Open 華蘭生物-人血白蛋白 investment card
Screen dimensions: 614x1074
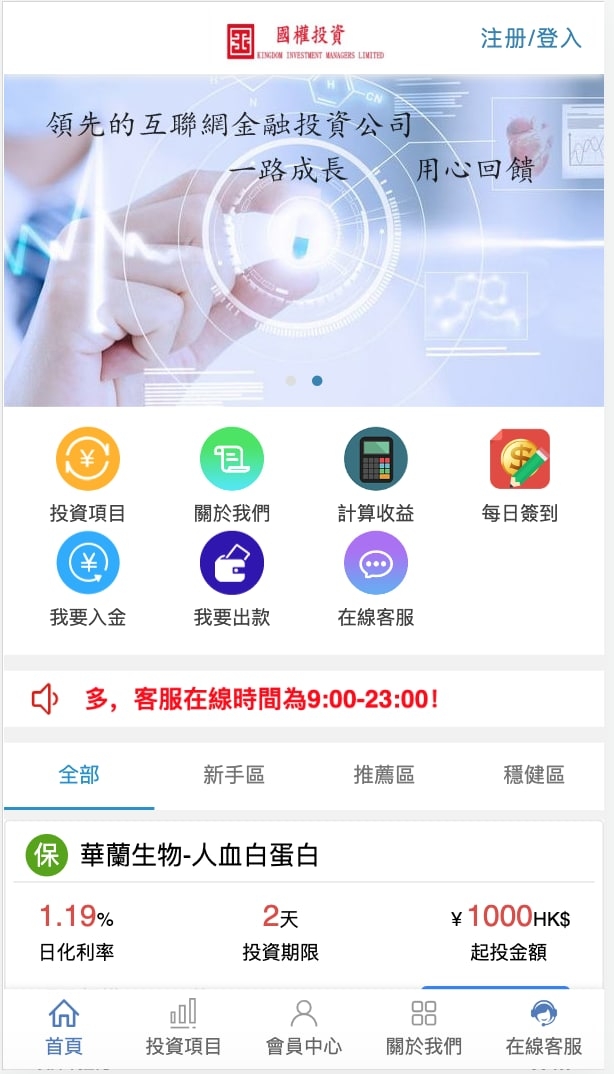[x=200, y=855]
